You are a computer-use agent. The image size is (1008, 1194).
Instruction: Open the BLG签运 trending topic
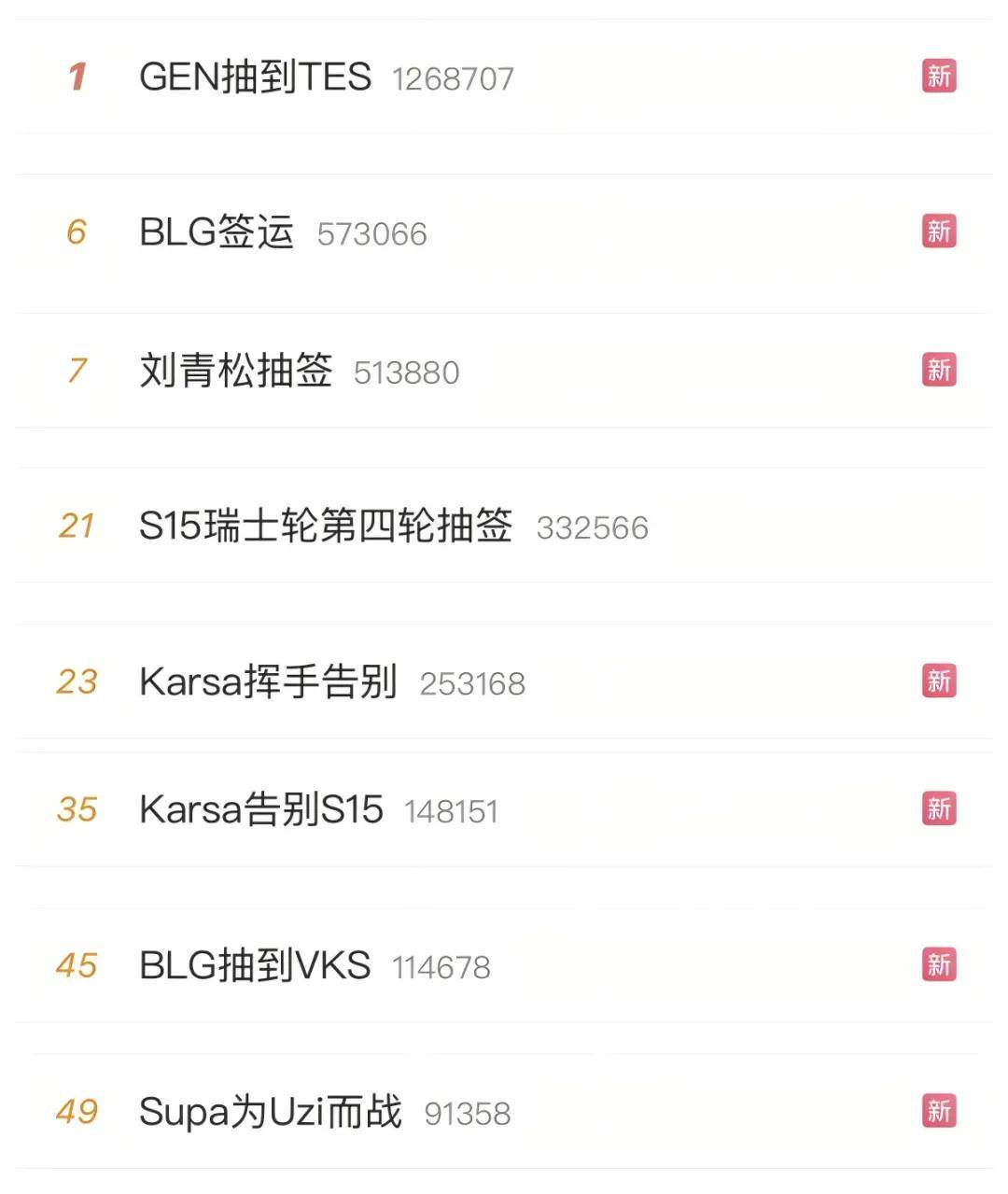(217, 232)
